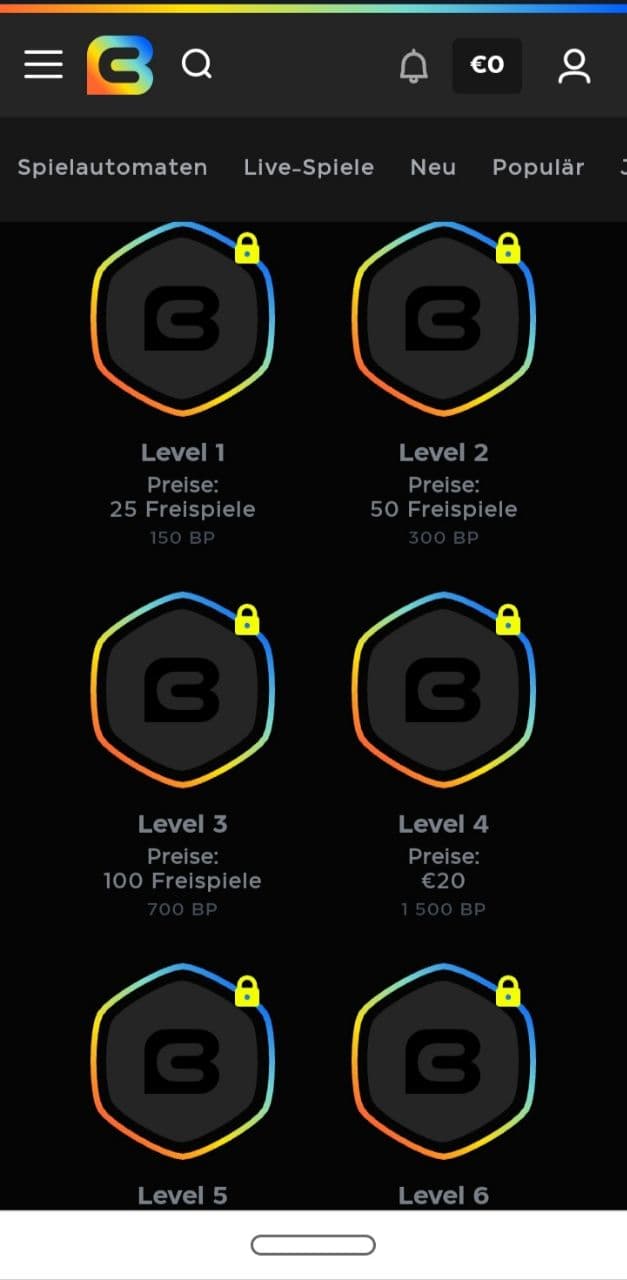Open the user profile icon
This screenshot has width=627, height=1280.
point(574,66)
